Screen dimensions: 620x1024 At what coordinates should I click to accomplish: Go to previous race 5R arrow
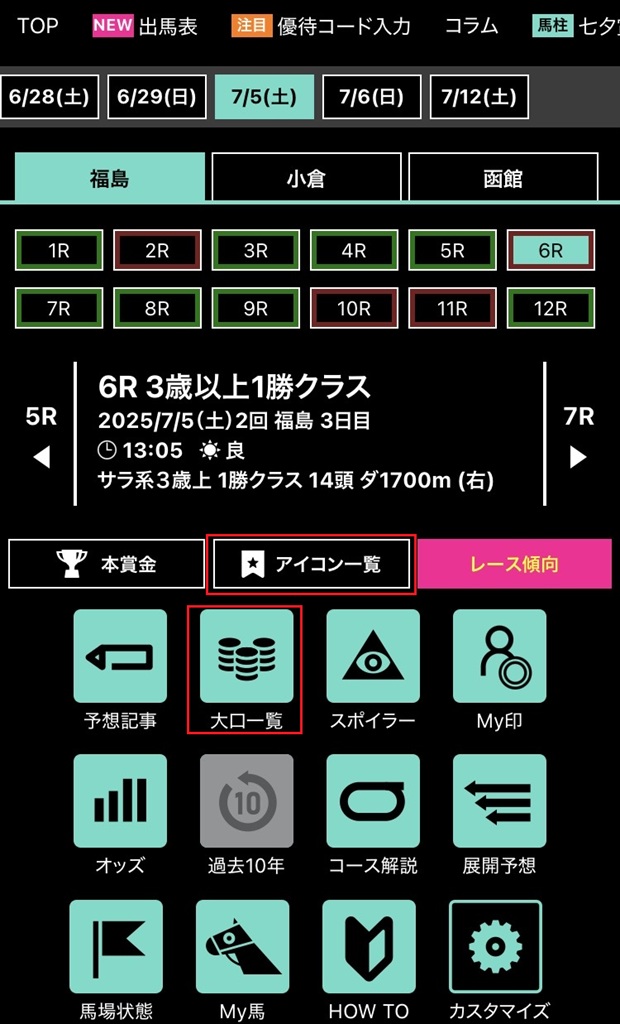[x=41, y=437]
